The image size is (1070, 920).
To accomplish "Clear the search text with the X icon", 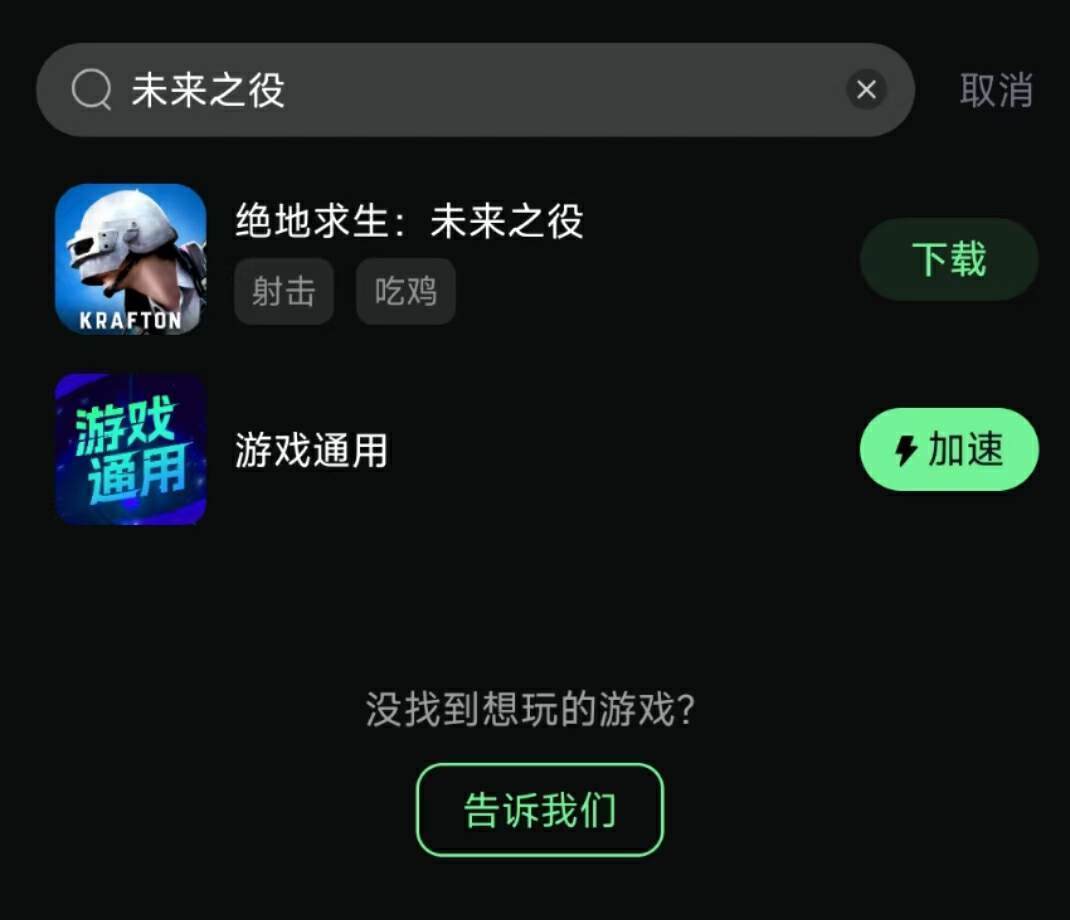I will (x=866, y=90).
